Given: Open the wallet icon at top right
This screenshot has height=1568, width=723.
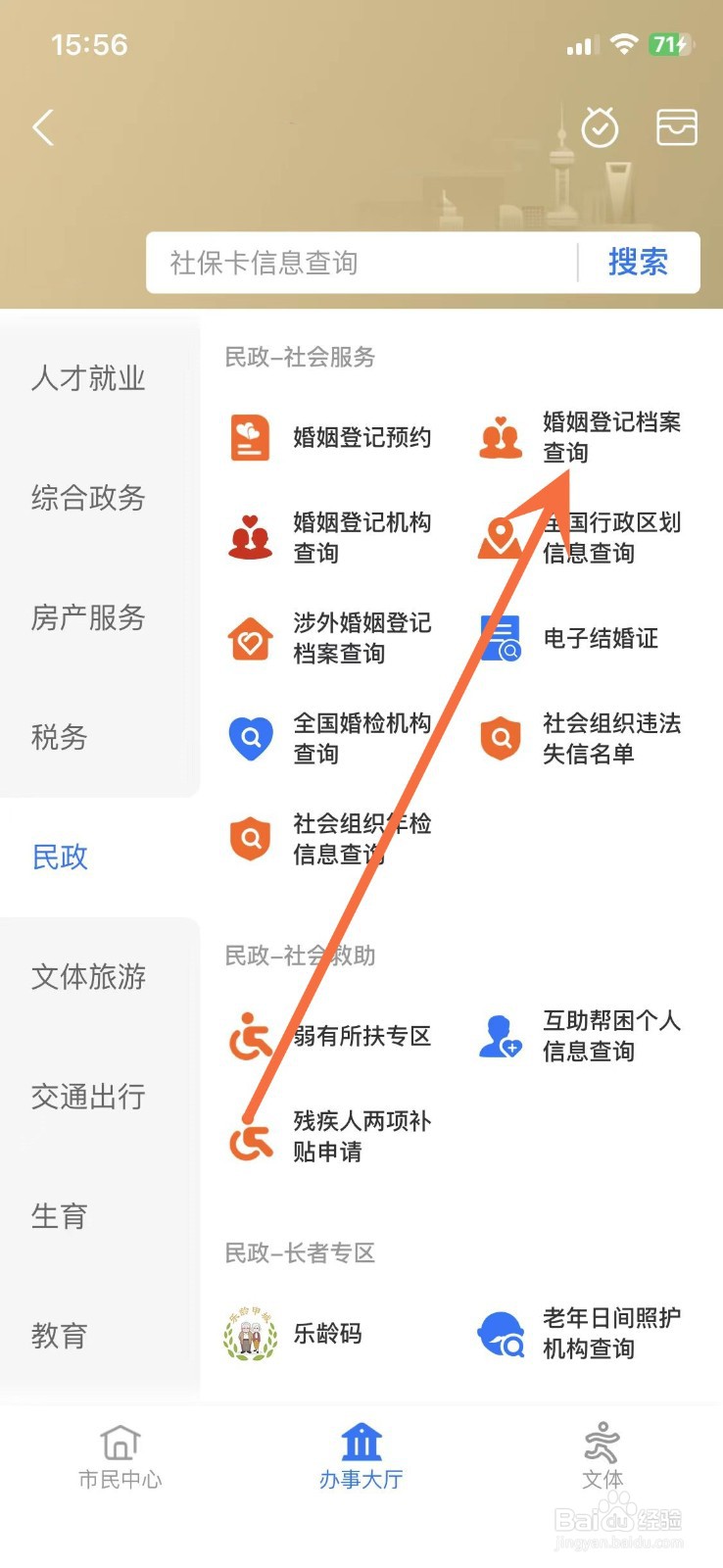Looking at the screenshot, I should point(676,127).
